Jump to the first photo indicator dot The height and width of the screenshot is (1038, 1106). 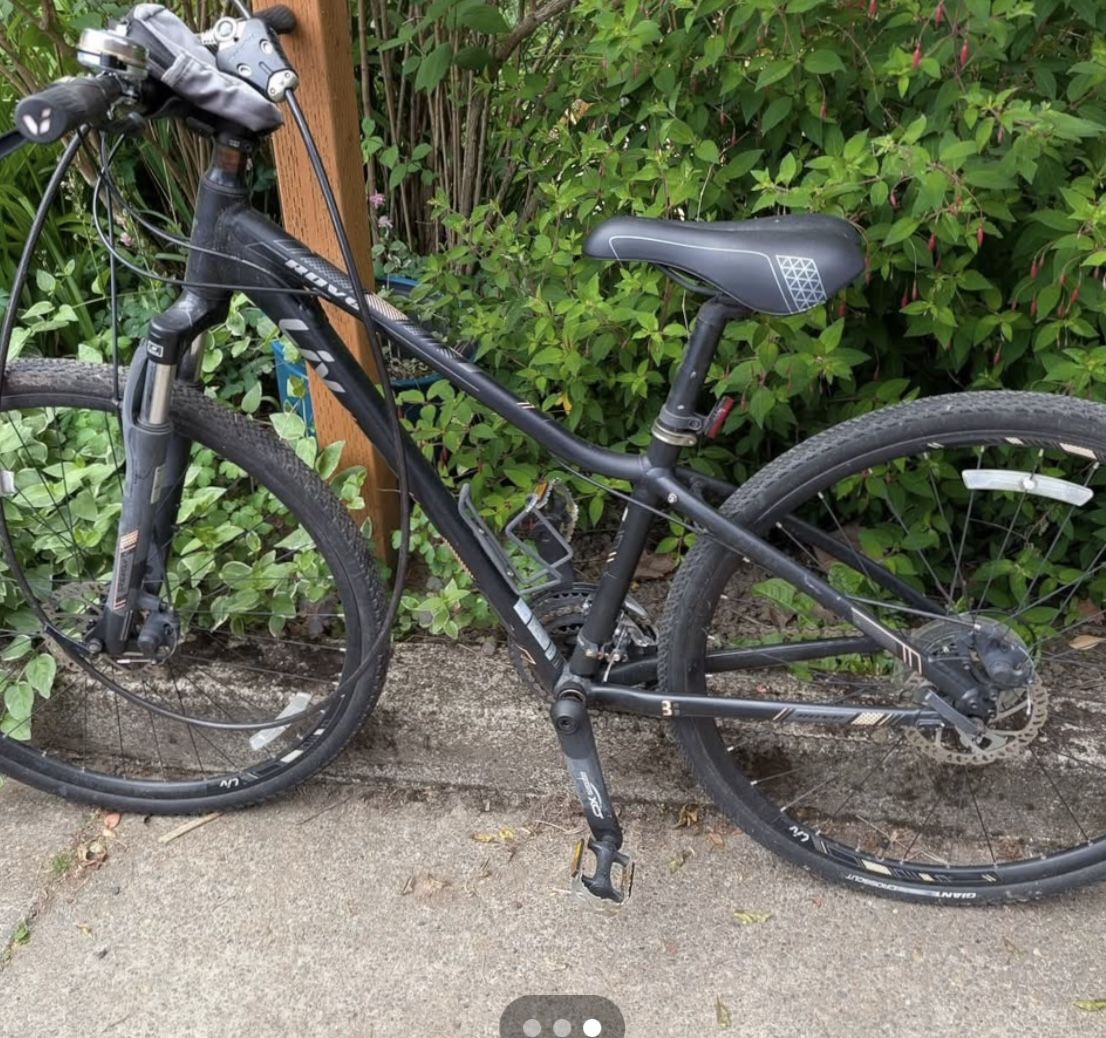click(x=532, y=1027)
